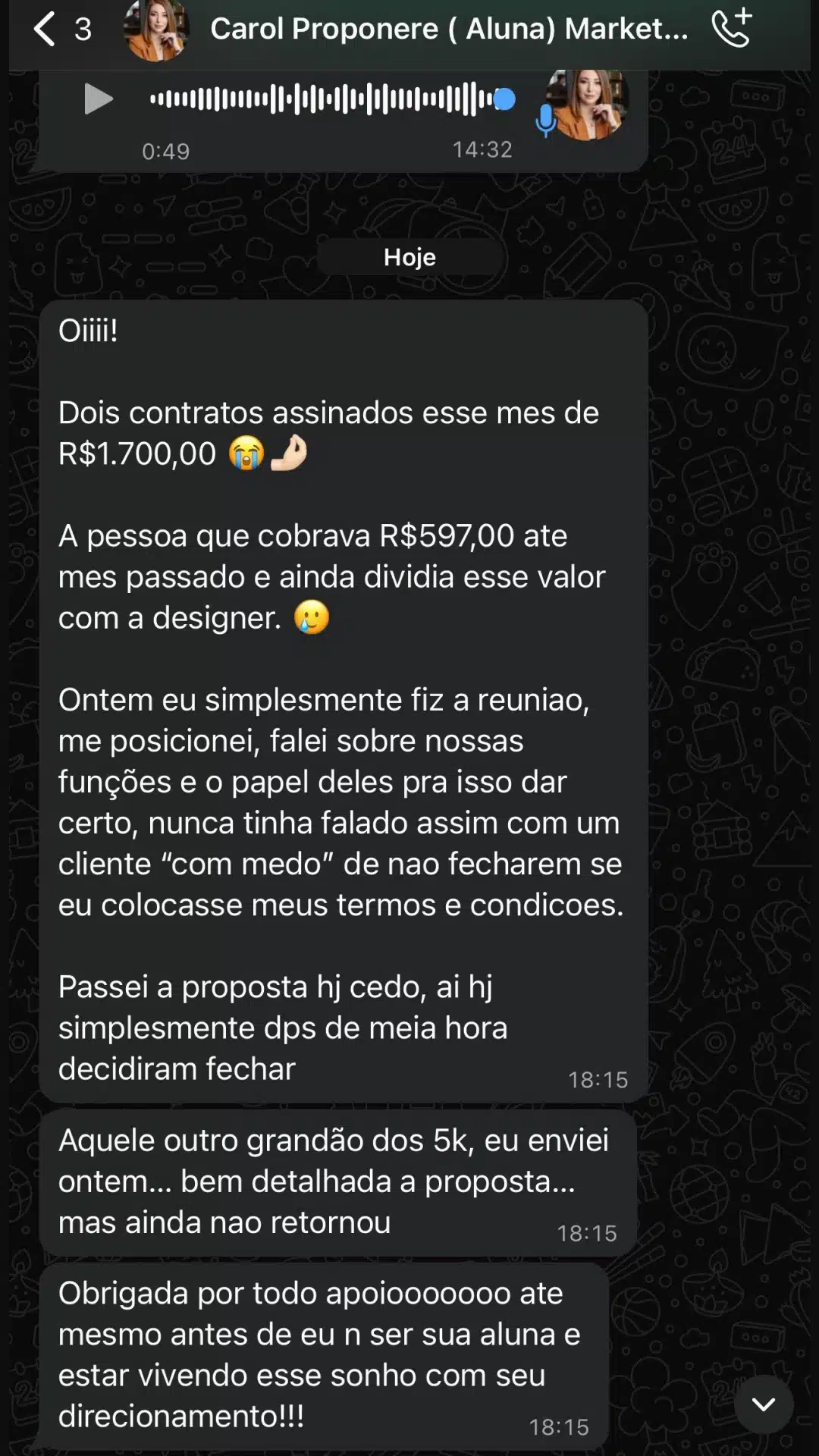This screenshot has height=1456, width=819.
Task: Tap the contact photo in the header
Action: point(155,32)
